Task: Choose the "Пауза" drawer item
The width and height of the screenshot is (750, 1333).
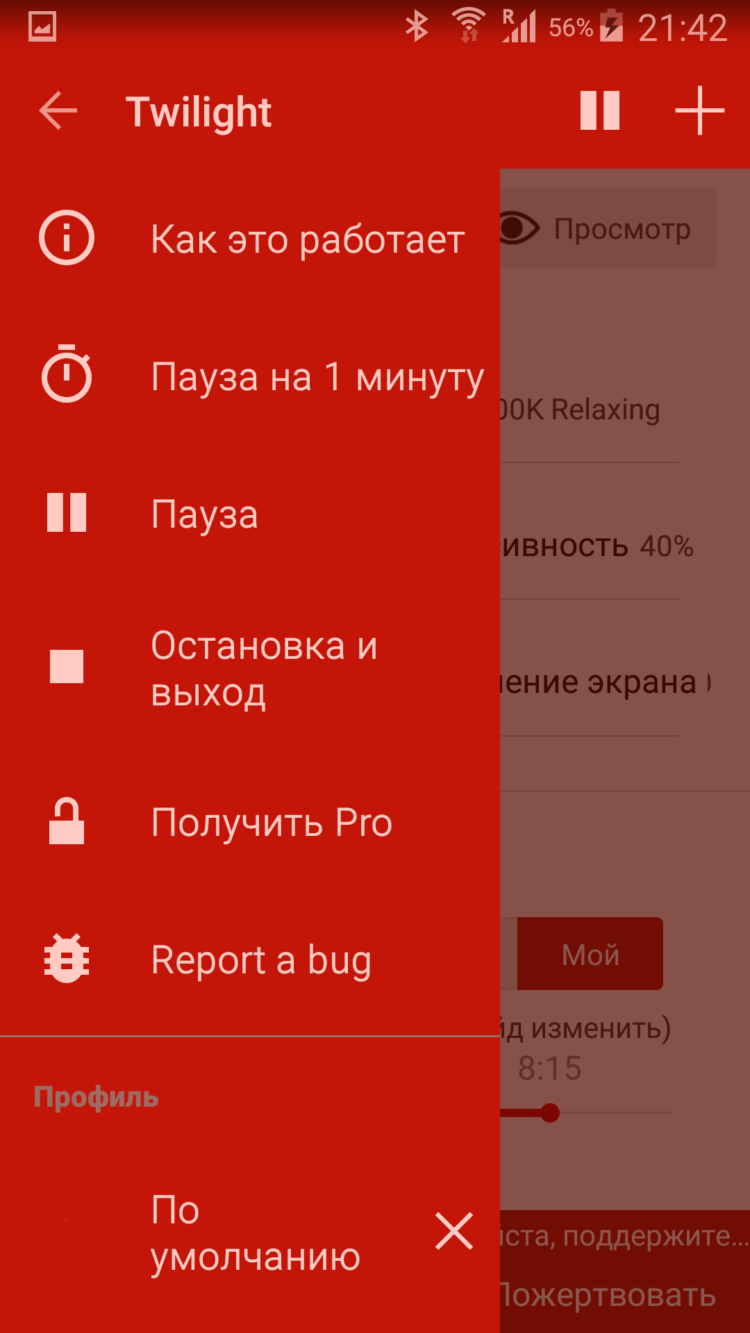Action: [205, 515]
